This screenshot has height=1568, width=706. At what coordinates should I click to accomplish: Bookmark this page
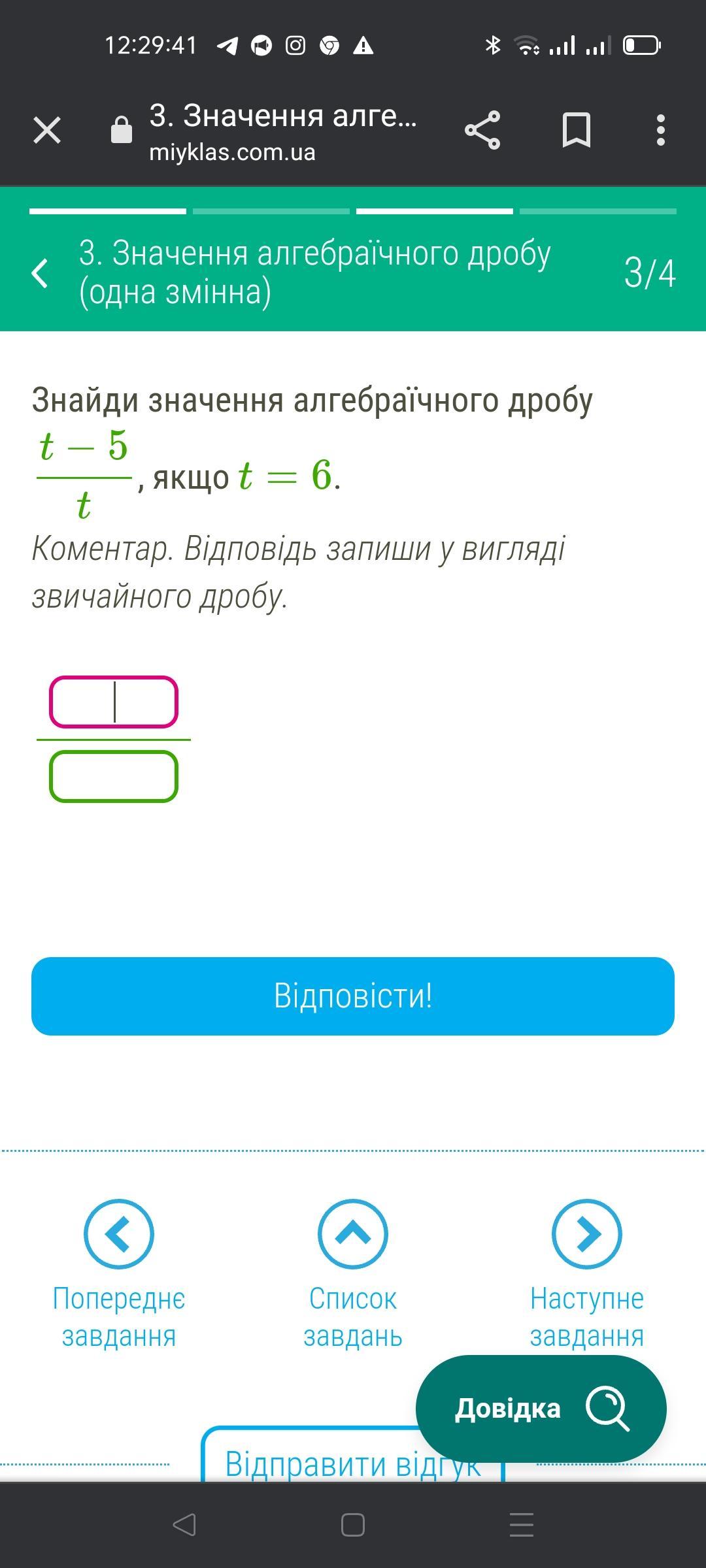[x=576, y=130]
